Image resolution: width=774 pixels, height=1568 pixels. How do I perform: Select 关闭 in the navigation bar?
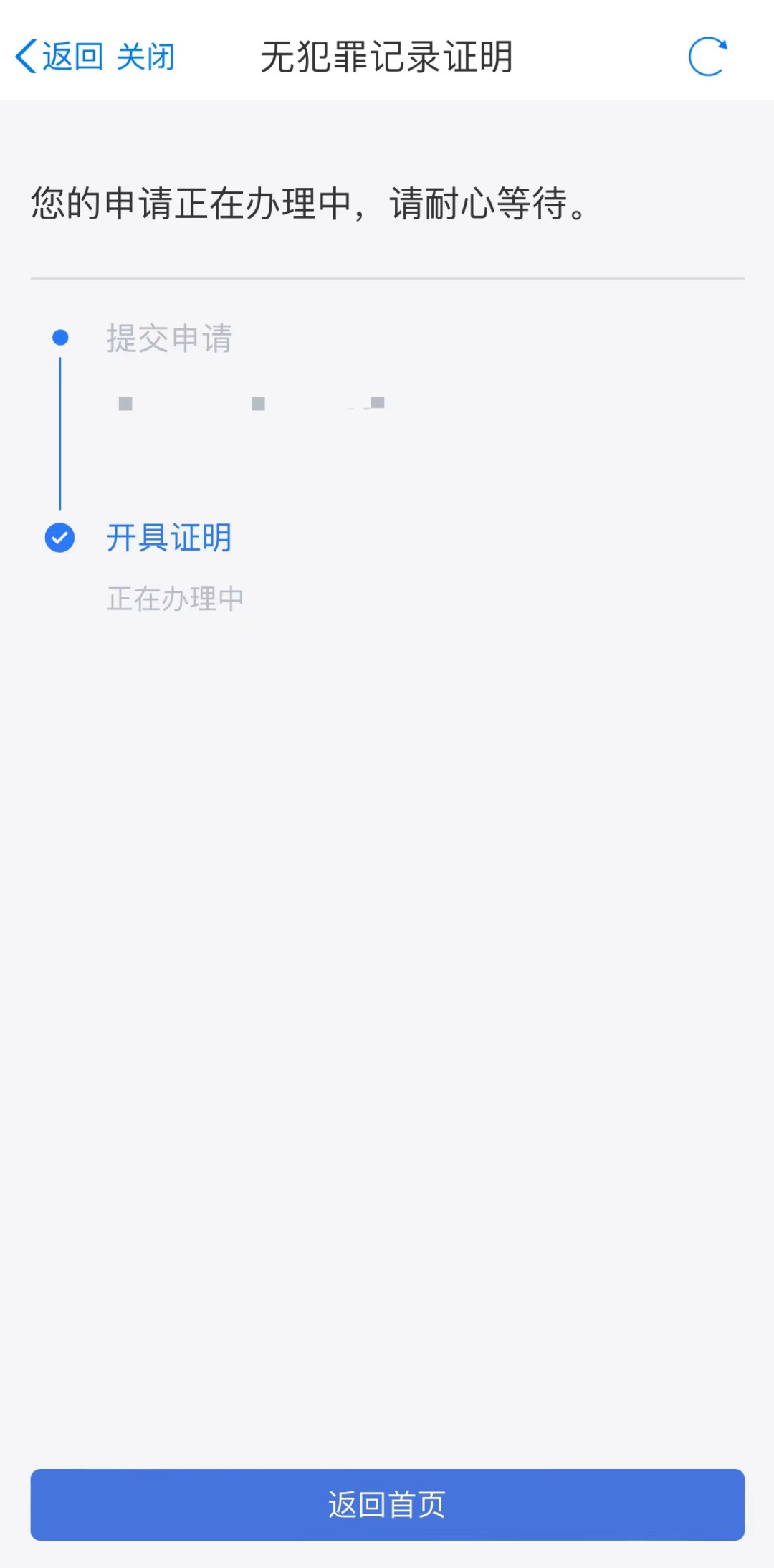point(147,57)
